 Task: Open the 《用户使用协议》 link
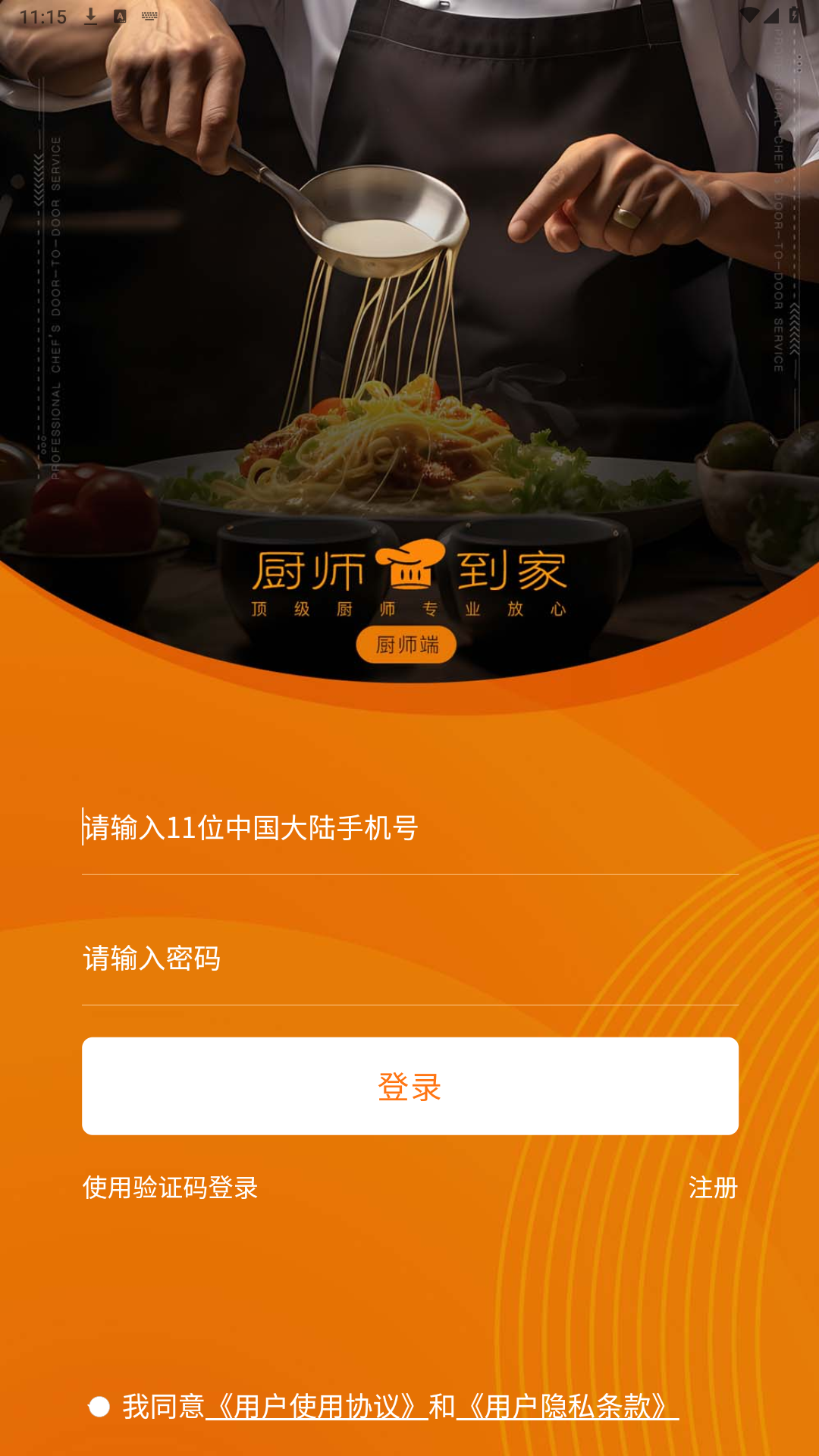pyautogui.click(x=317, y=1407)
